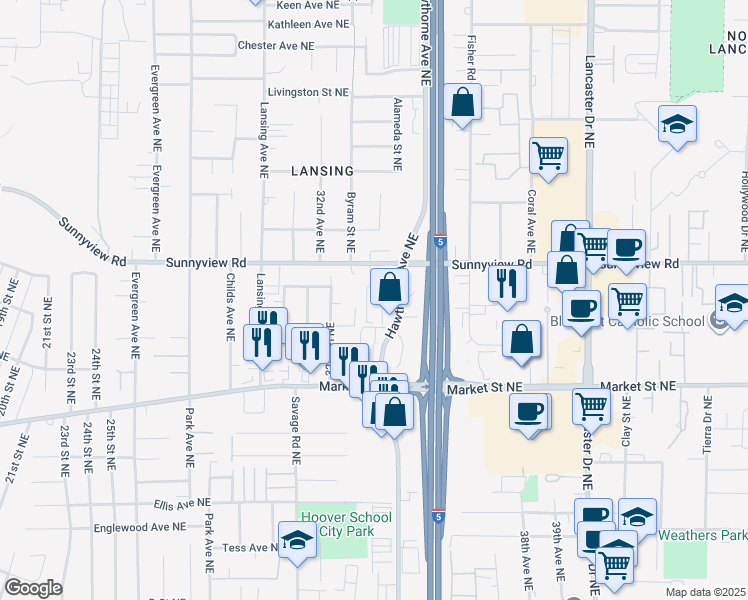Select the shopping cart marker near Coral Ave NE
The image size is (748, 600).
tap(548, 156)
